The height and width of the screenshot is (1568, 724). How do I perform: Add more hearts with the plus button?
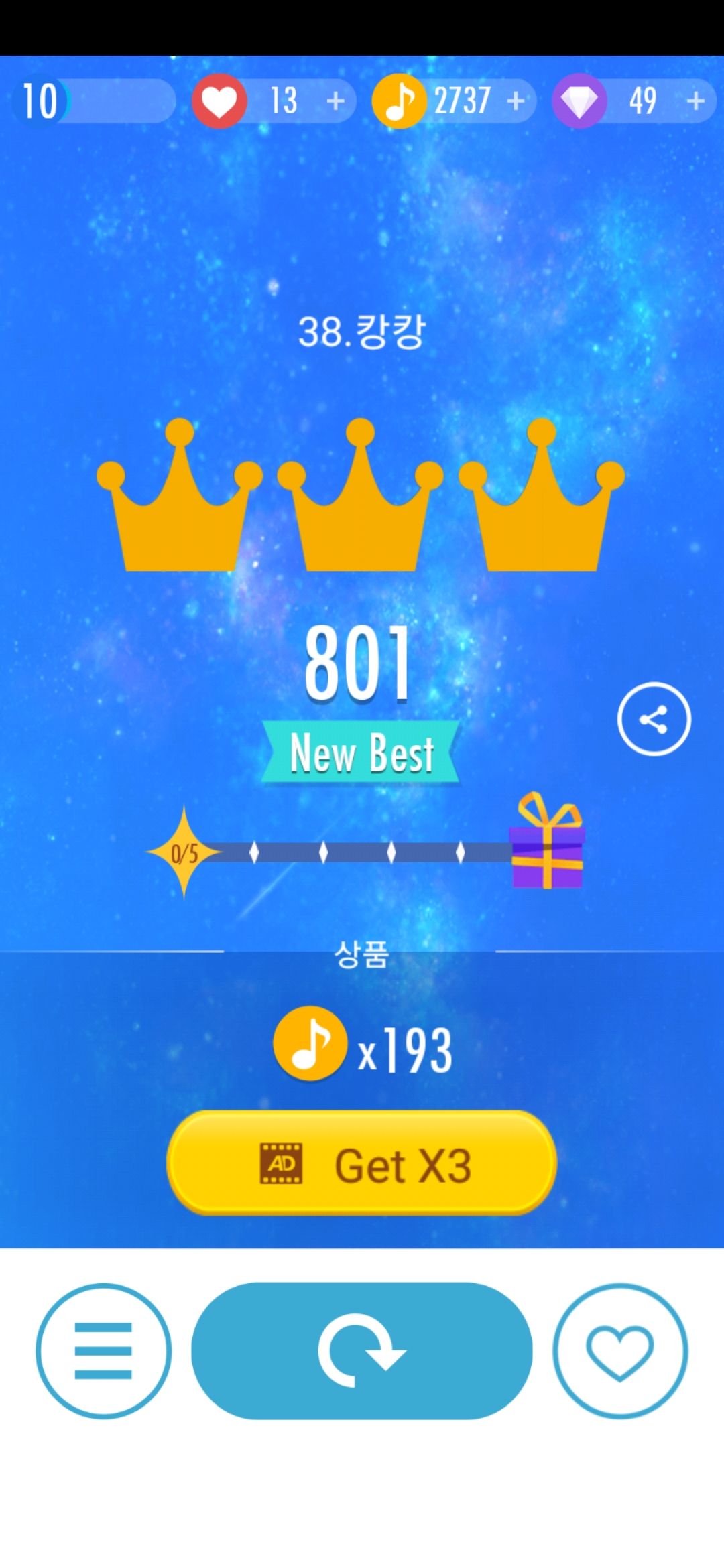[x=335, y=101]
